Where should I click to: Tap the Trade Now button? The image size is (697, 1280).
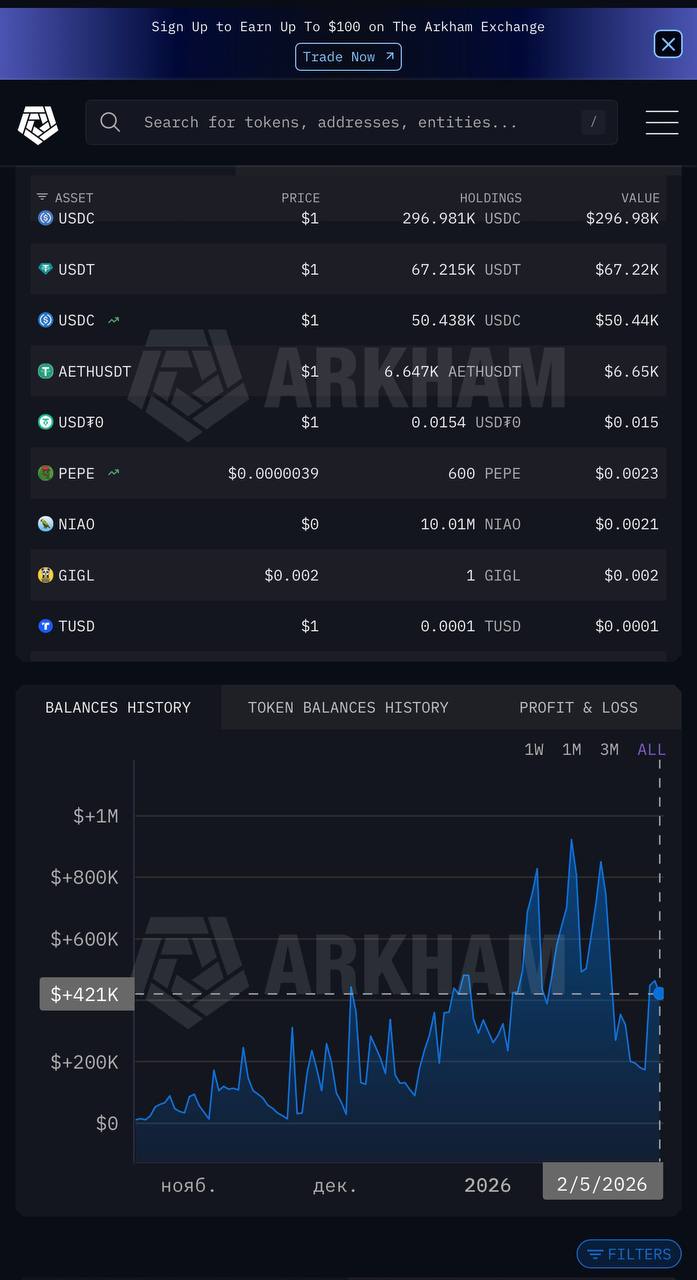348,57
